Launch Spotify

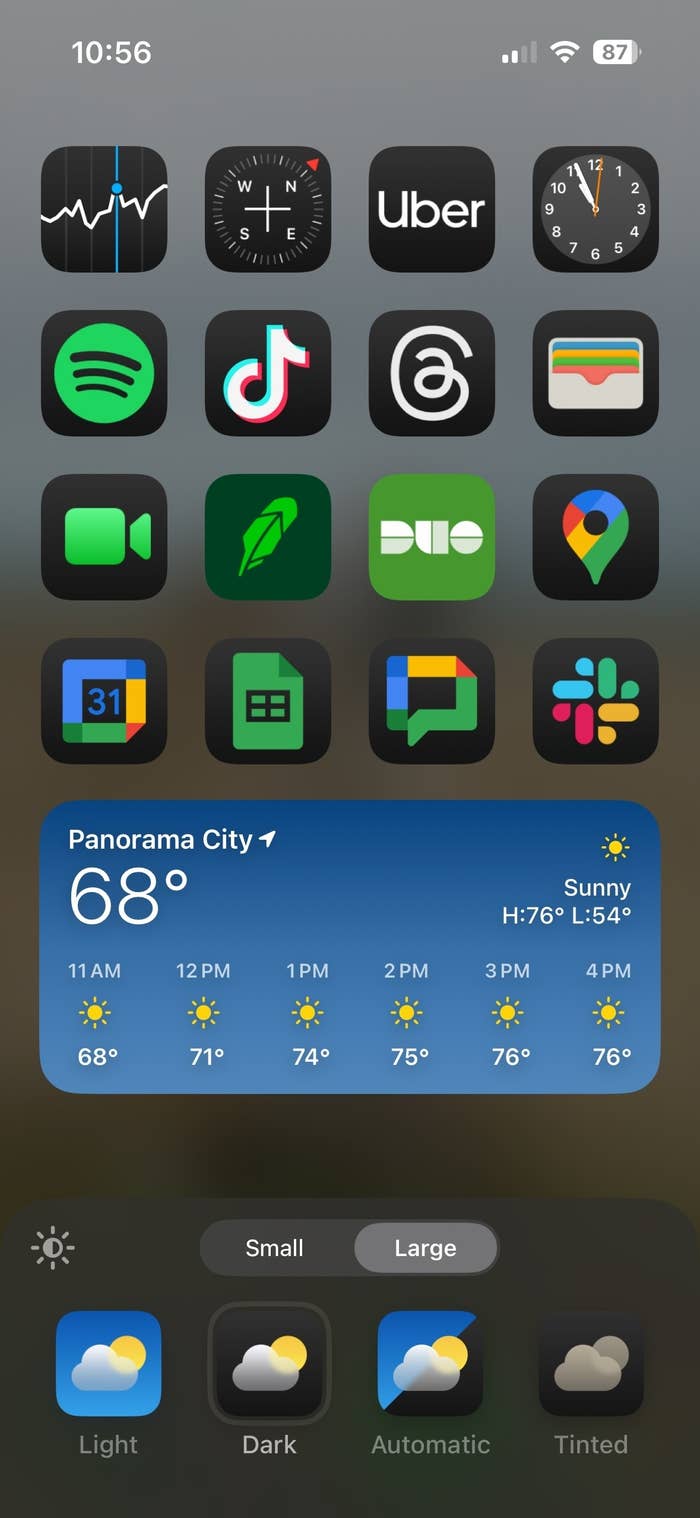coord(104,373)
